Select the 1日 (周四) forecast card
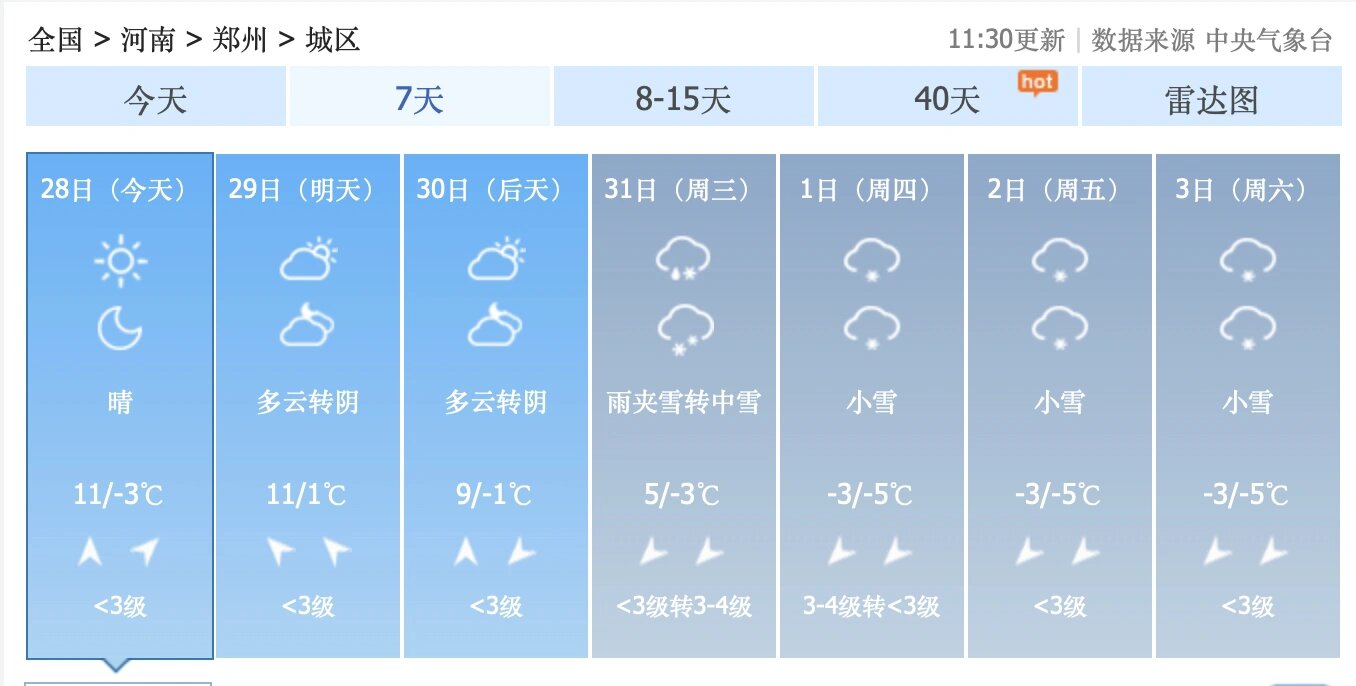 coord(871,405)
